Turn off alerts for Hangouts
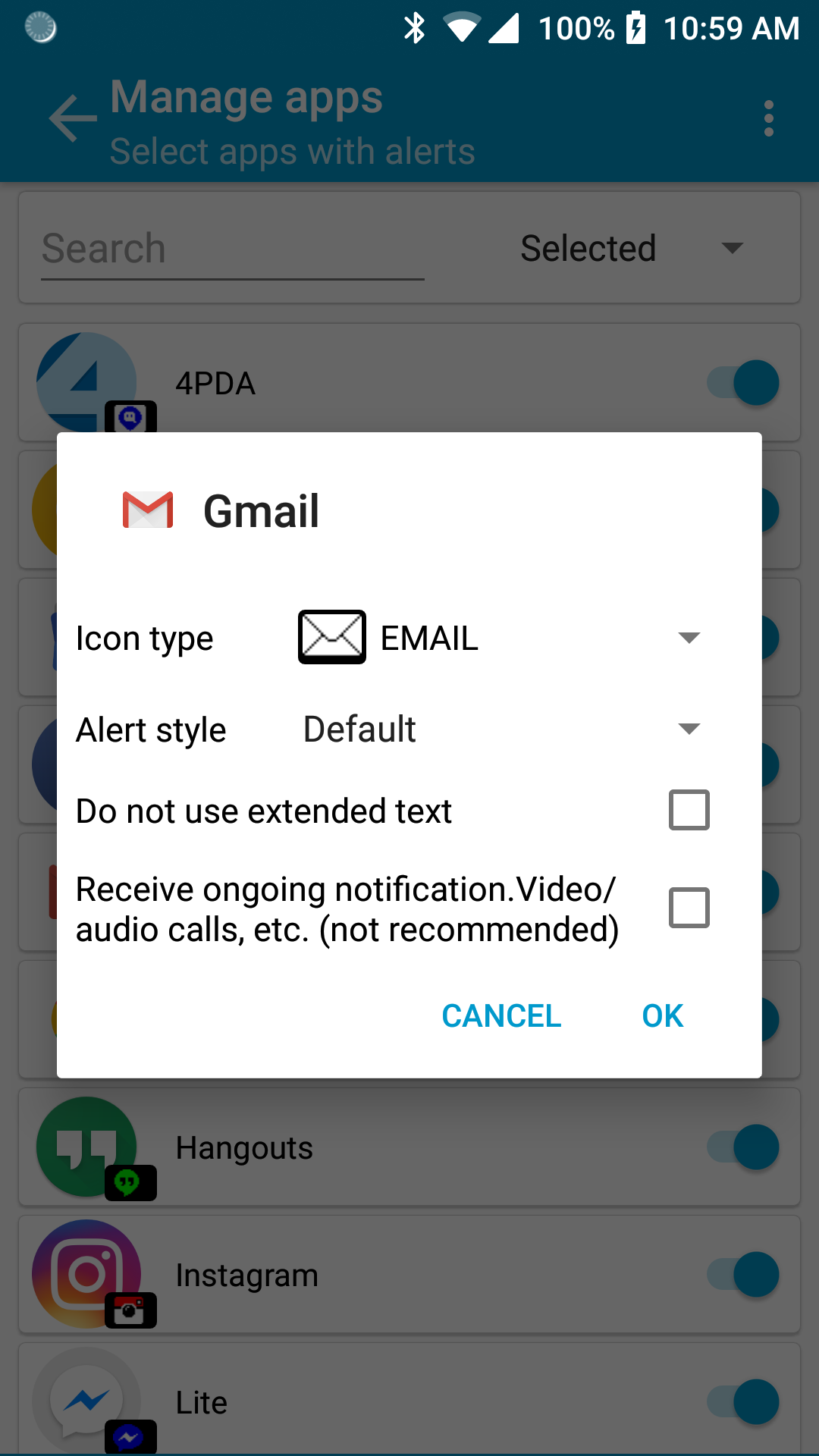The image size is (819, 1456). [740, 1147]
